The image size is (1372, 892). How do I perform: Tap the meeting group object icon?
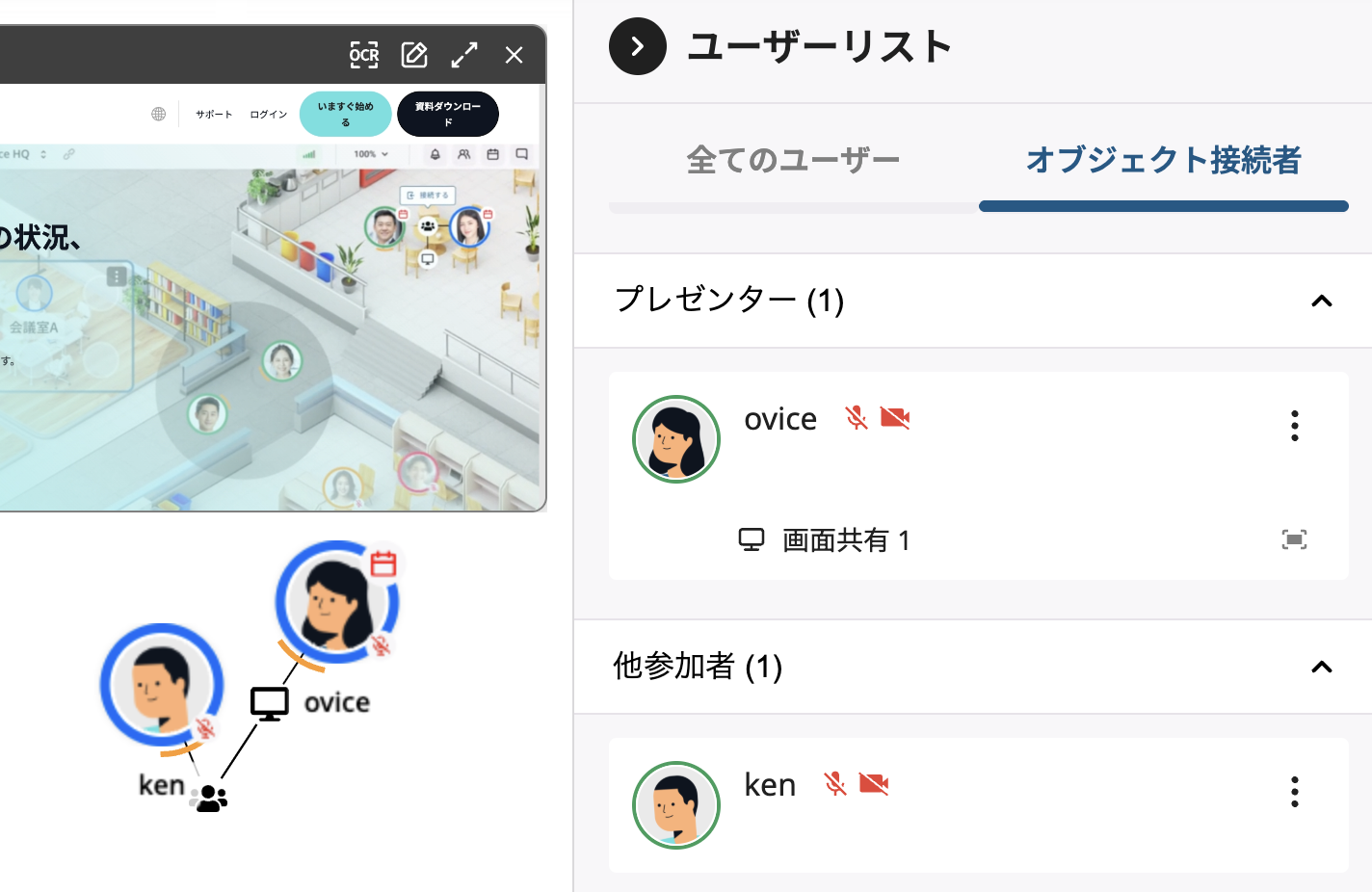coord(209,799)
